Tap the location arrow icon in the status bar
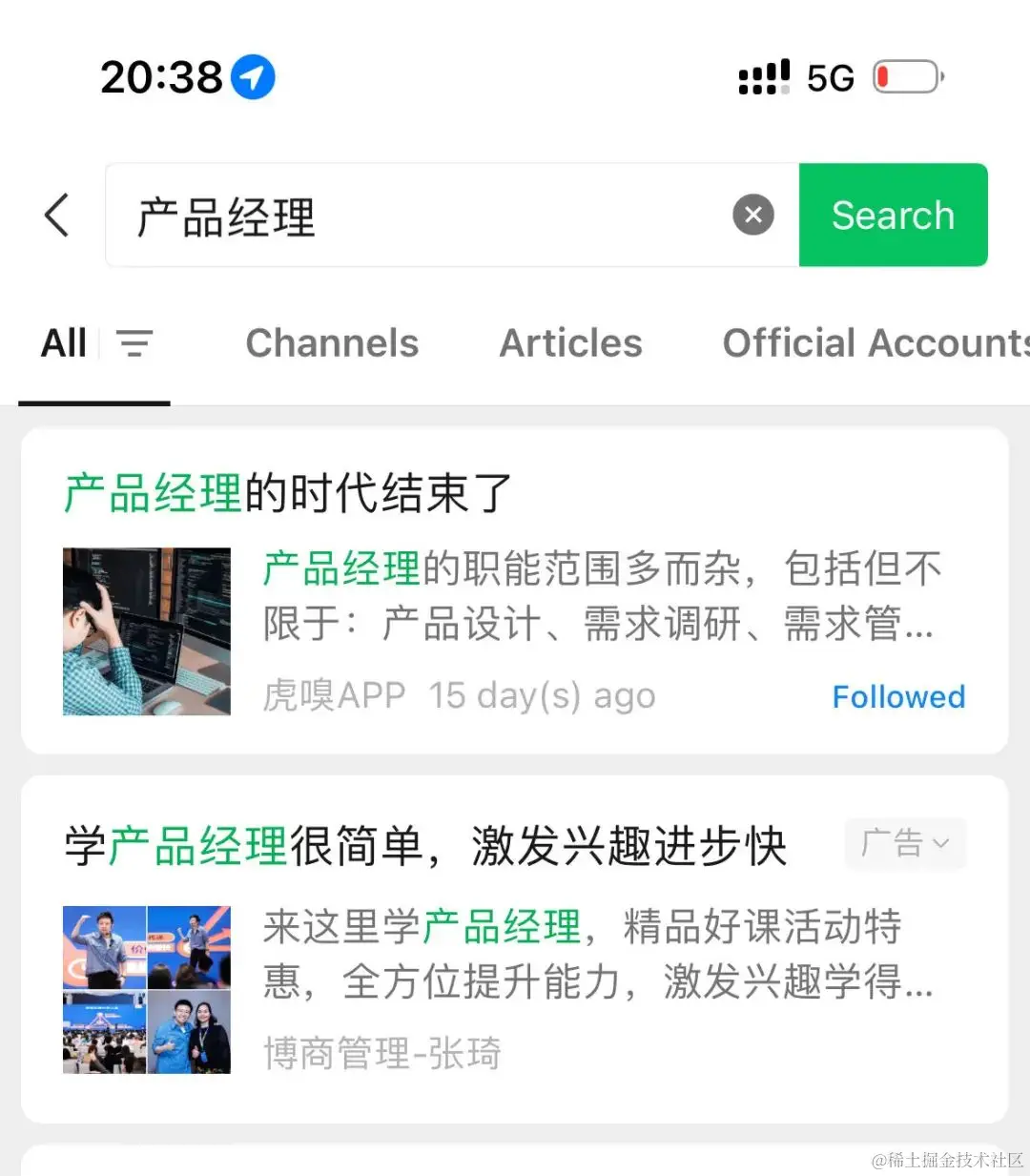Screen dimensions: 1030x1176 (x=251, y=76)
